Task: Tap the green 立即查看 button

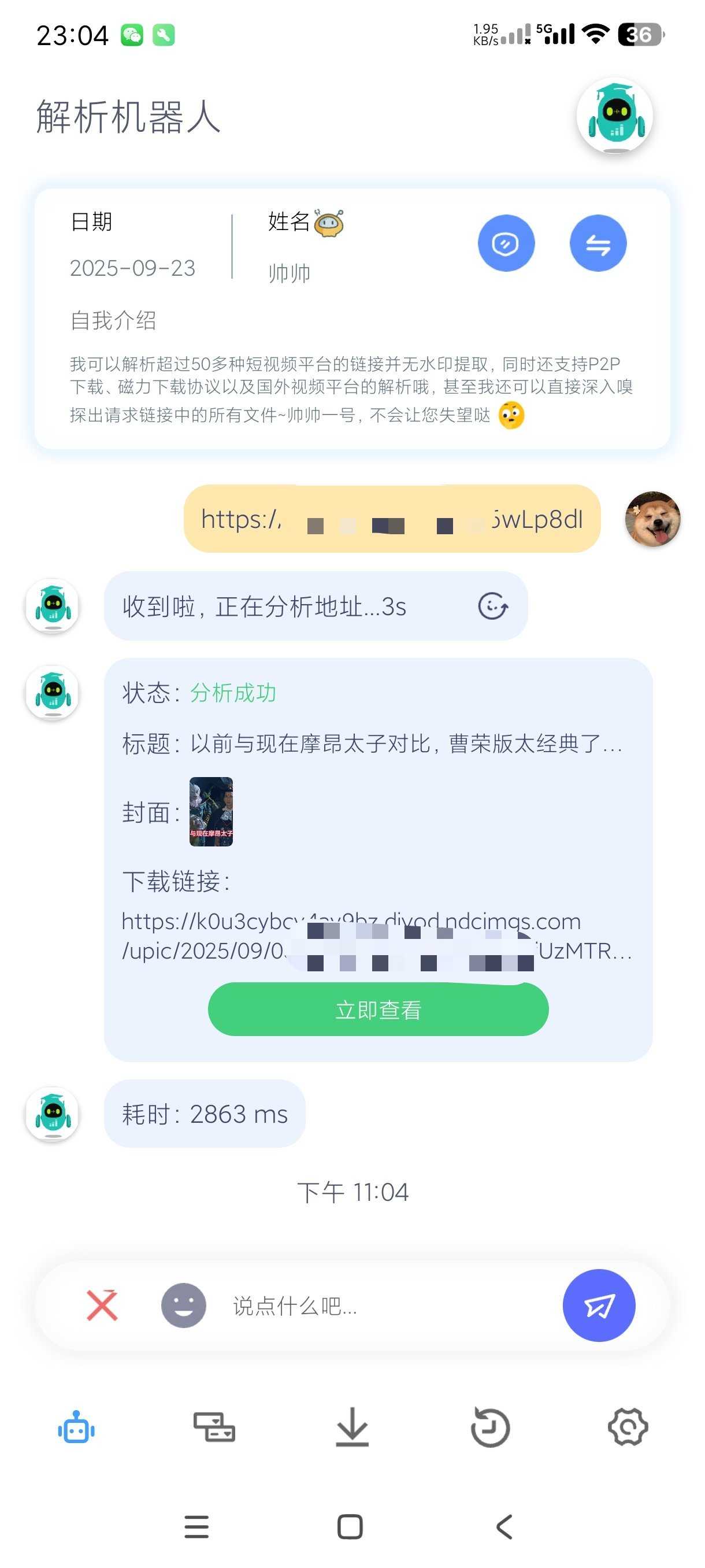Action: 378,1010
